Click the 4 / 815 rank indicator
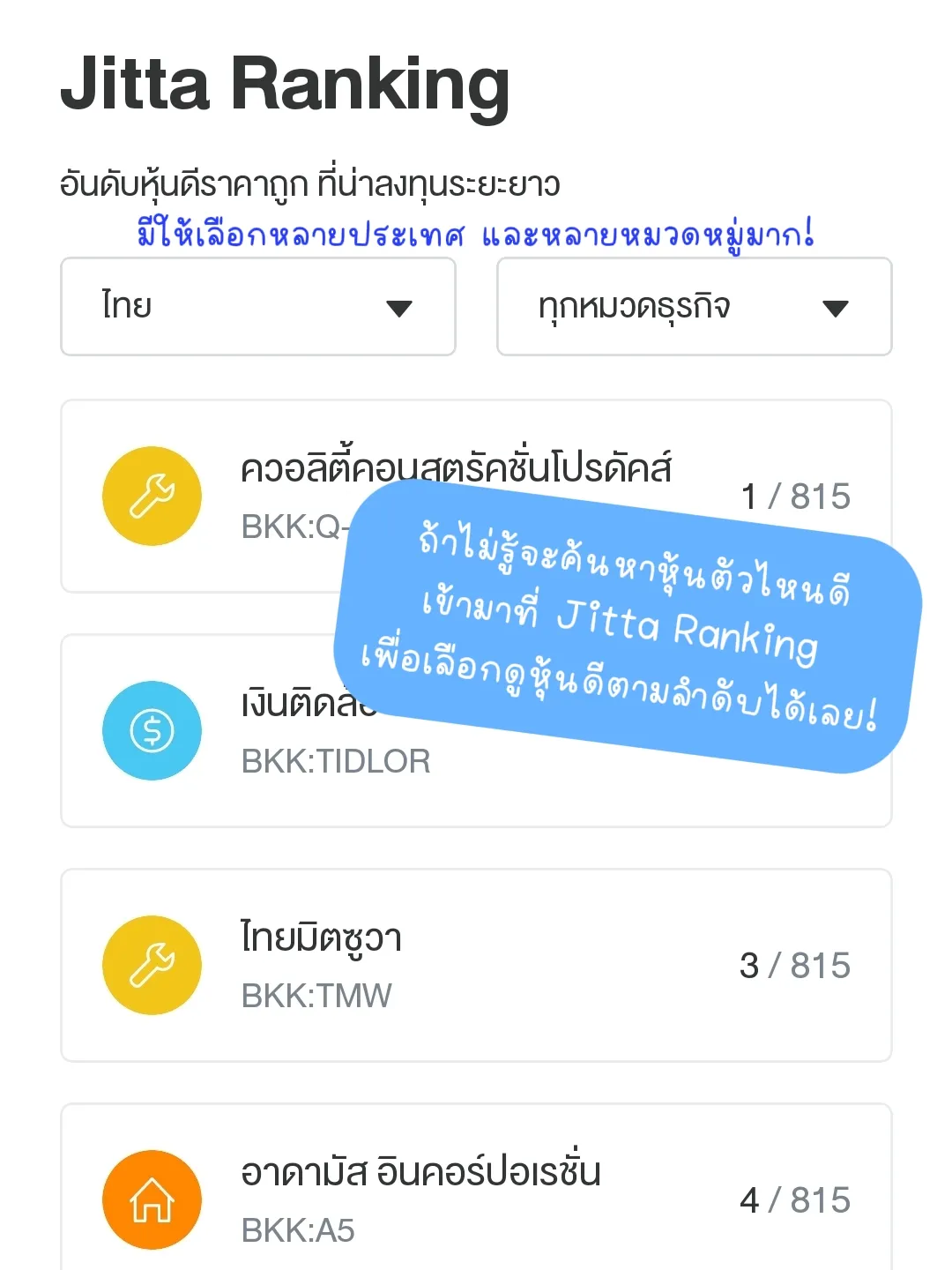The height and width of the screenshot is (1270, 952). pyautogui.click(x=795, y=1199)
